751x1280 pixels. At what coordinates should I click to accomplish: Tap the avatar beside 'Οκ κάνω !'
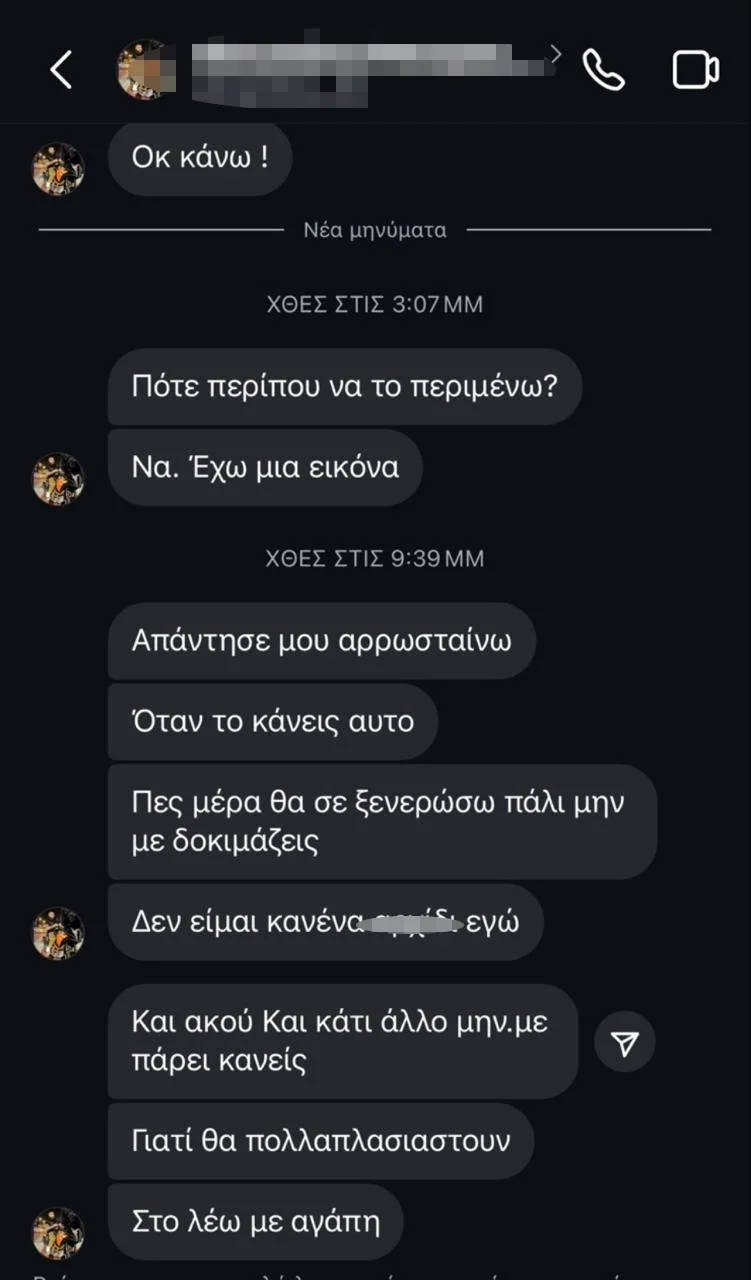coord(58,168)
